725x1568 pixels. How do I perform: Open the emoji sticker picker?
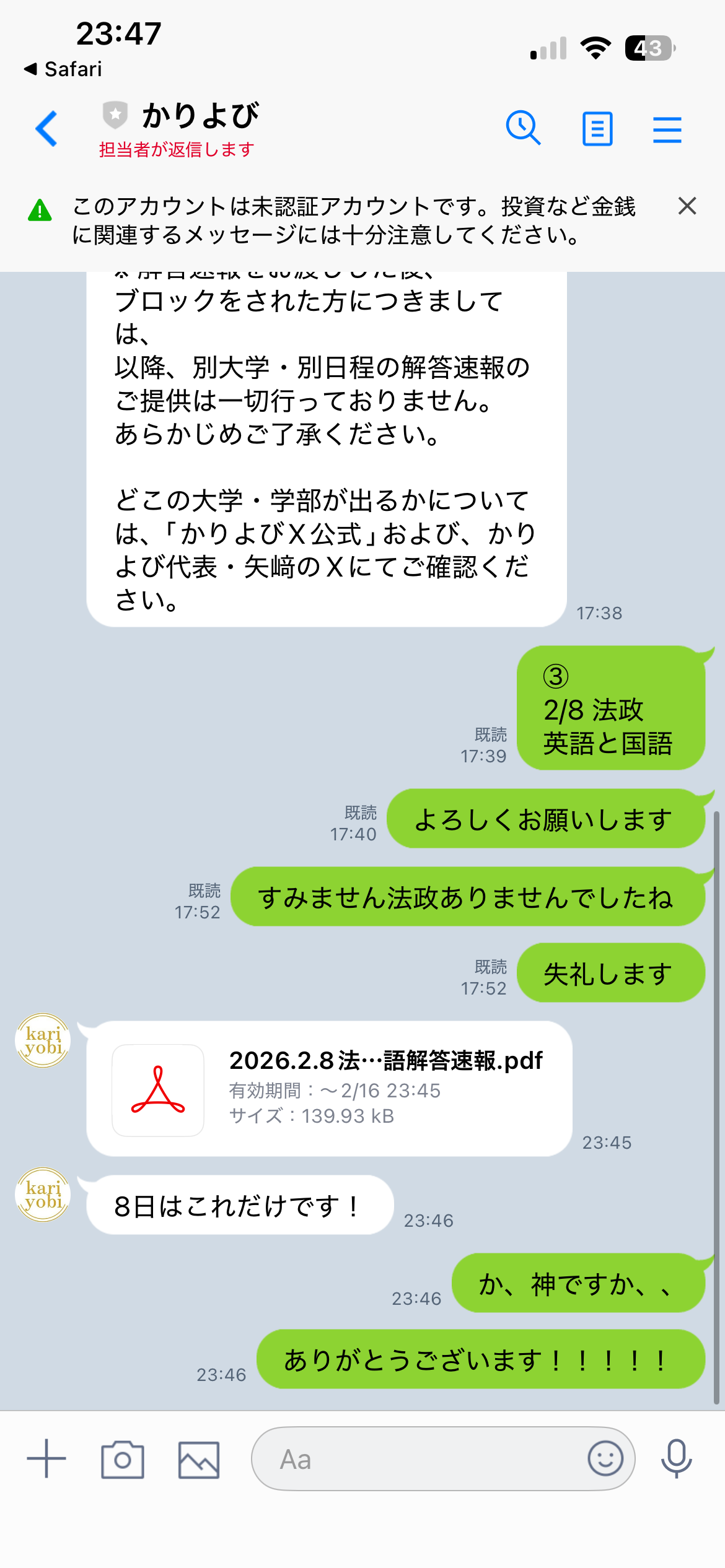pyautogui.click(x=605, y=1458)
